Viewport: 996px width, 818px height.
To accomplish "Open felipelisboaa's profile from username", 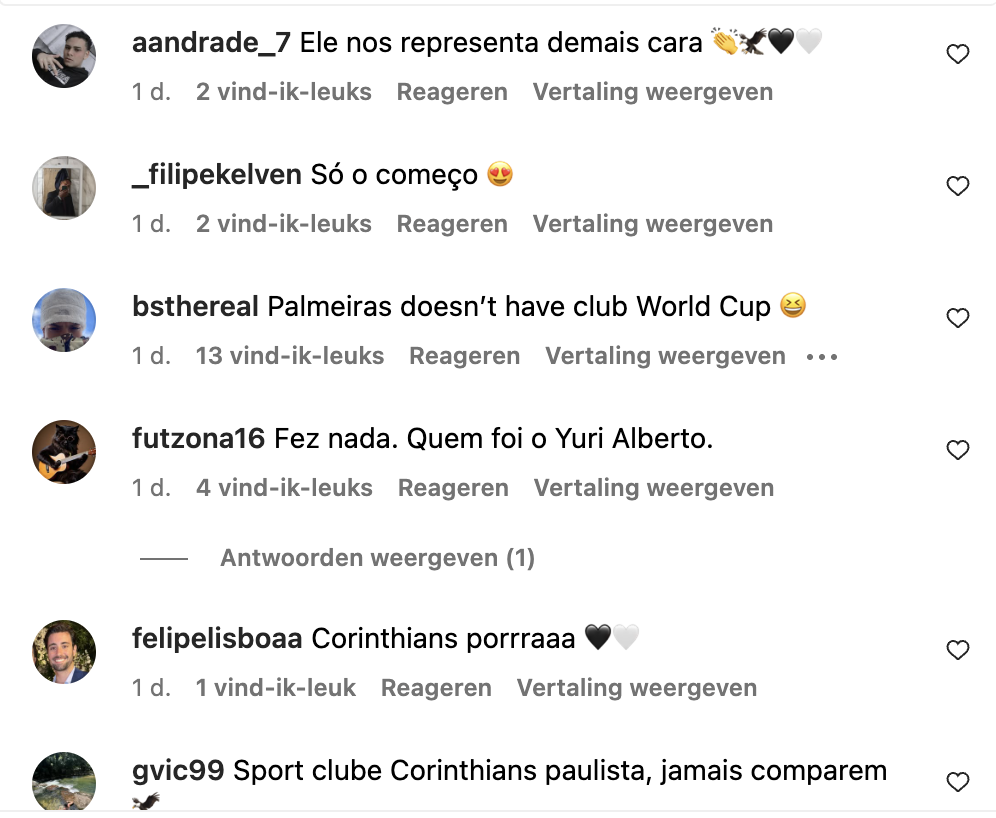I will (217, 638).
